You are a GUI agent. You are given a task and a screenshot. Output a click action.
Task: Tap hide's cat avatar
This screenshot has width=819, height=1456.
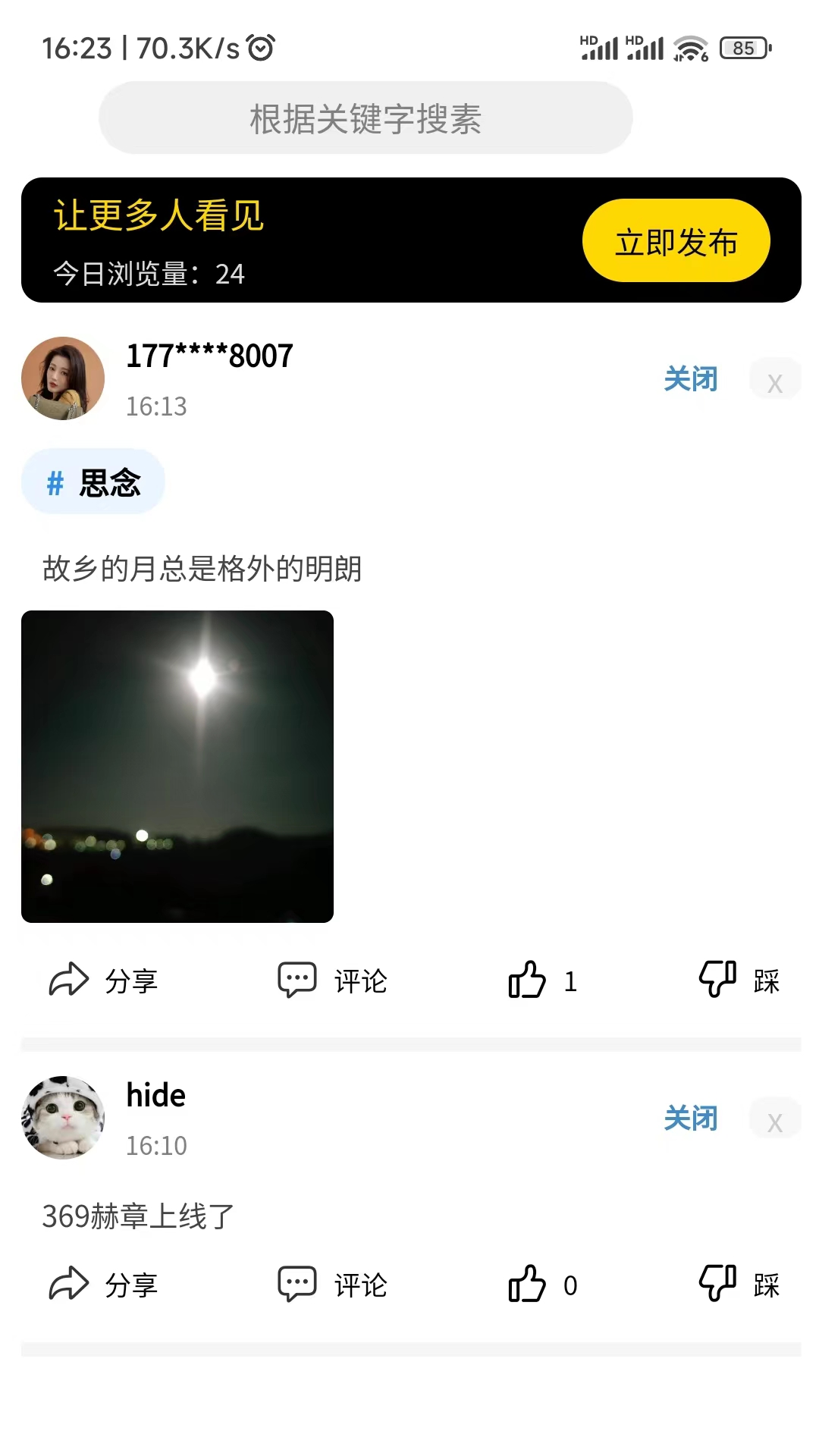tap(63, 1117)
